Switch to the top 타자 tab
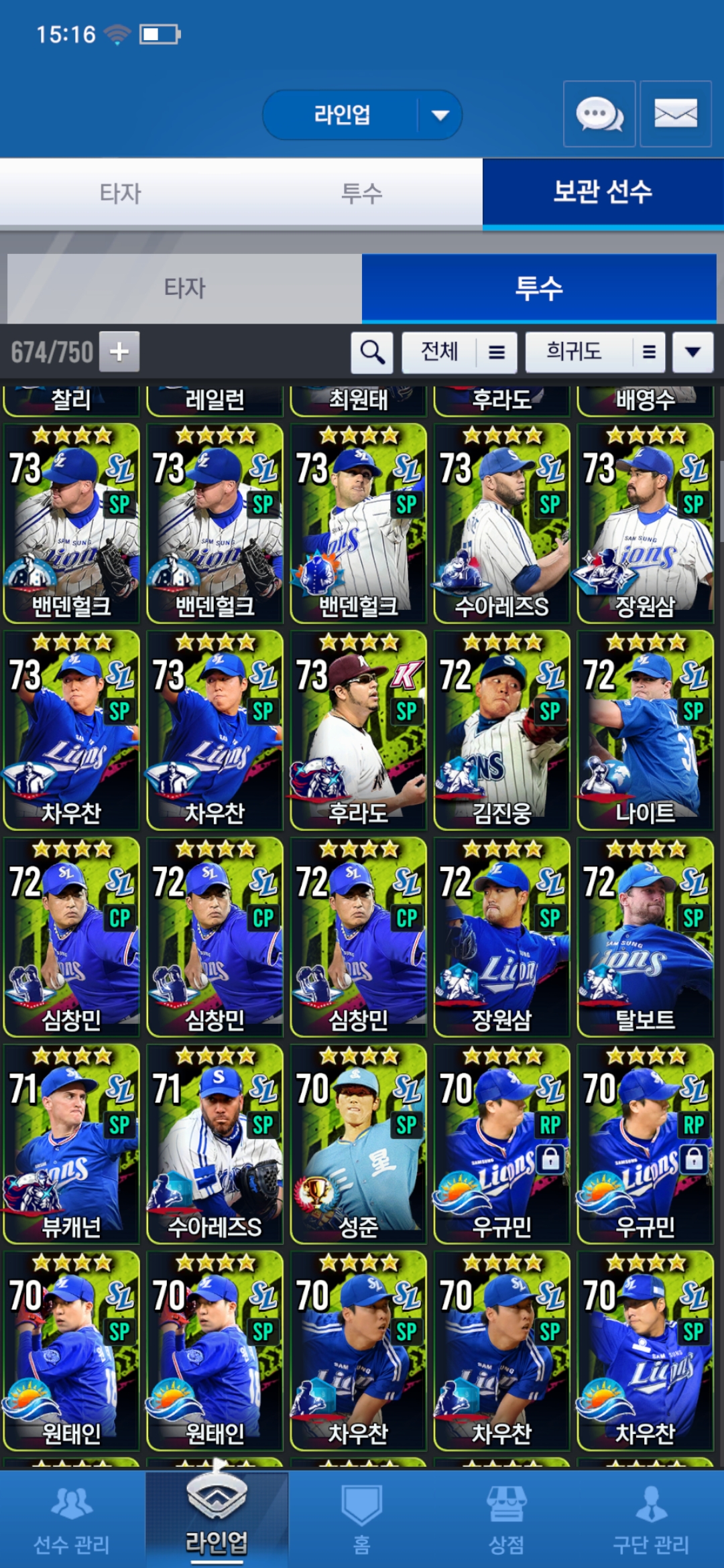 click(121, 193)
